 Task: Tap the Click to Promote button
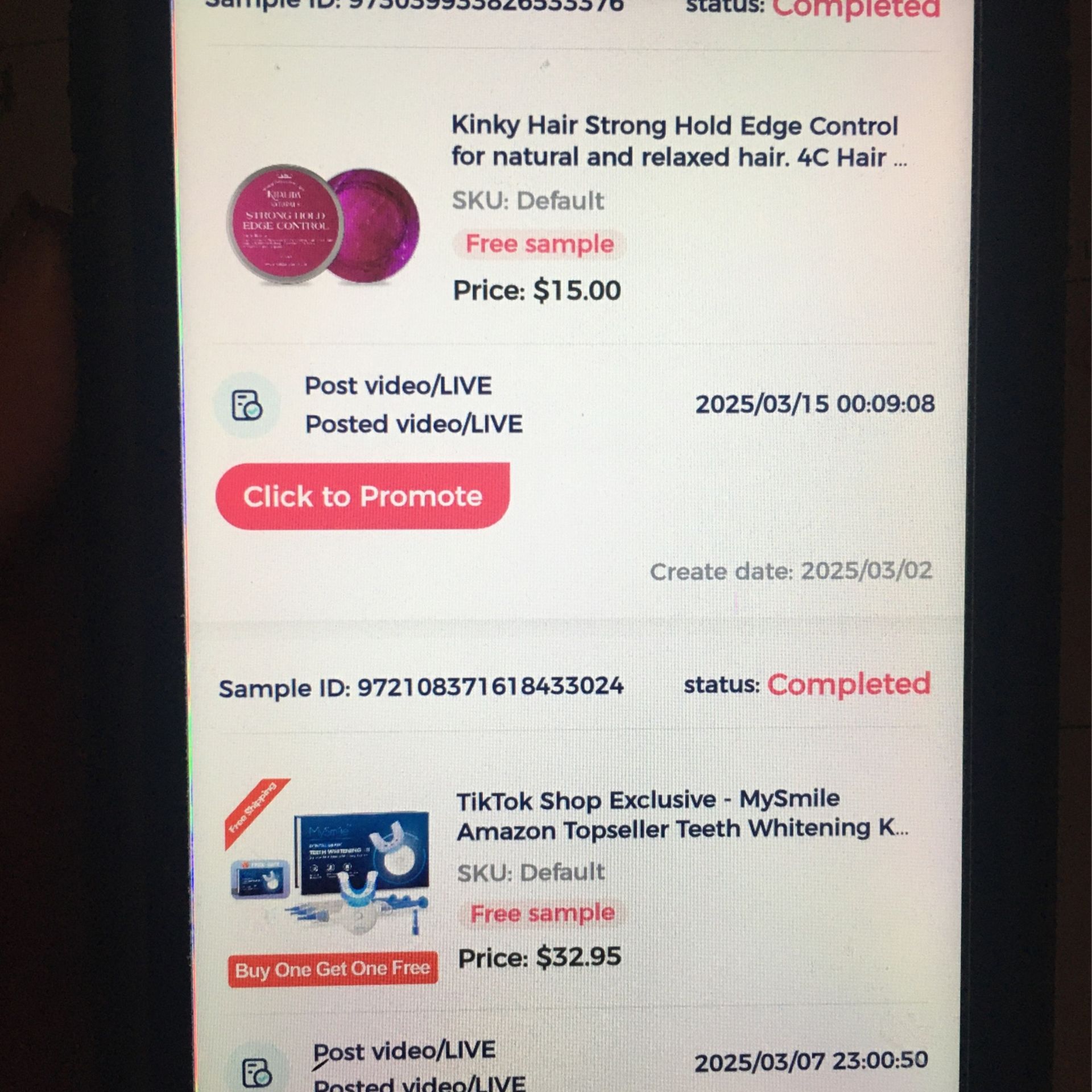362,496
